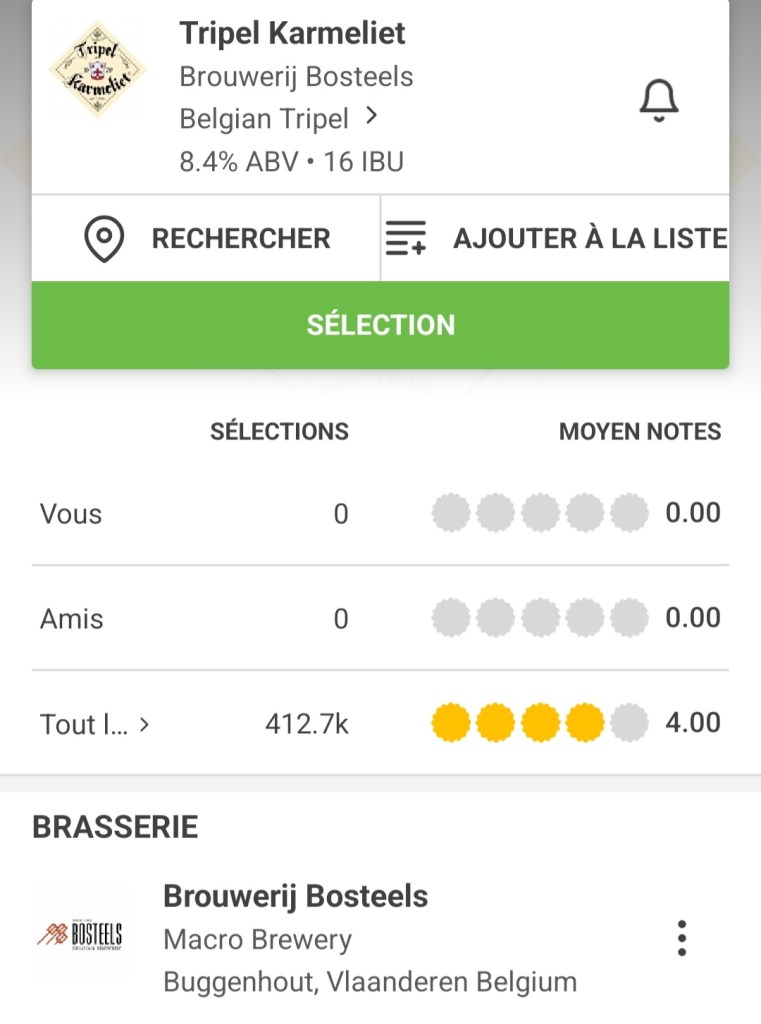This screenshot has height=1024, width=761.
Task: Tap the notification bell for Tripel Karmeliet
Action: [x=658, y=101]
